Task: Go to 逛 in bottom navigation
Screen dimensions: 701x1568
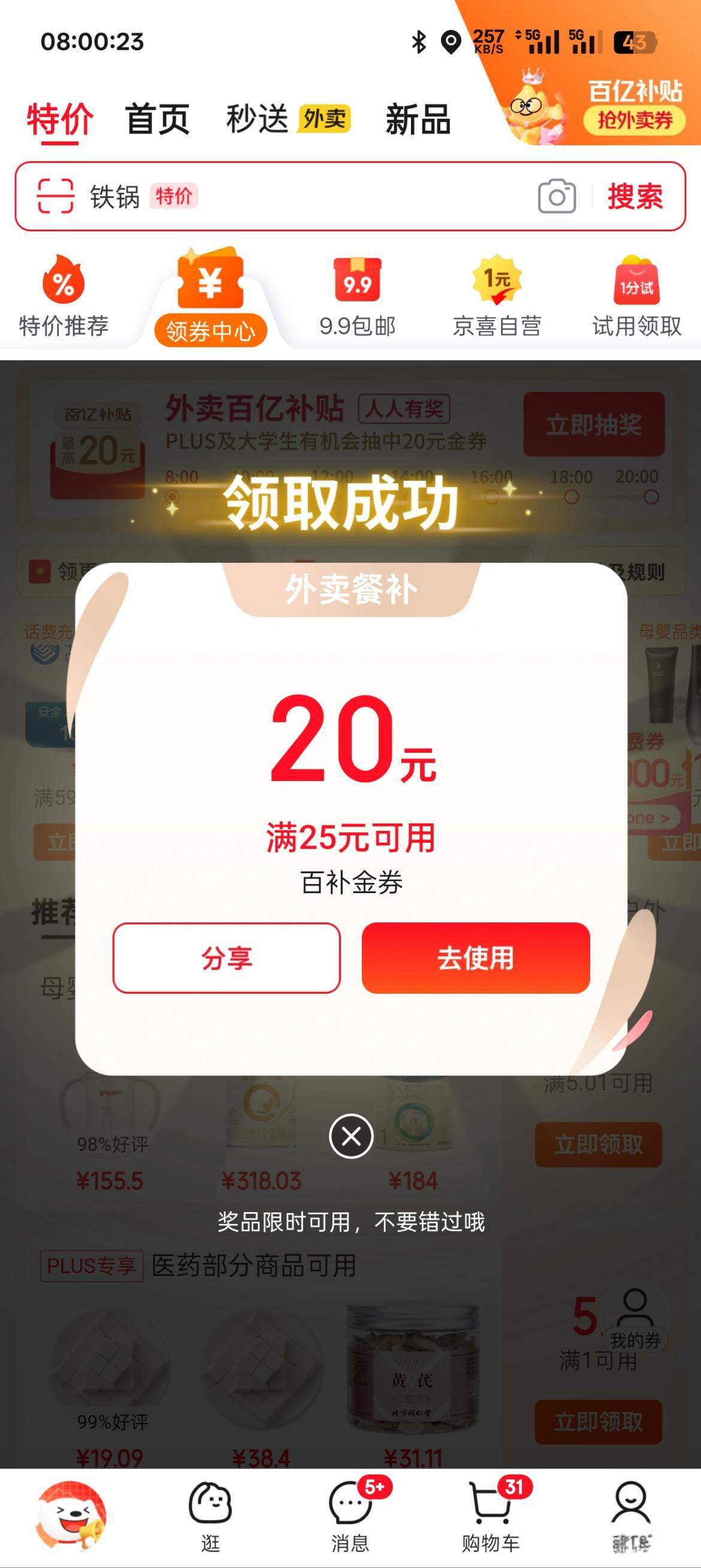Action: 210,1517
